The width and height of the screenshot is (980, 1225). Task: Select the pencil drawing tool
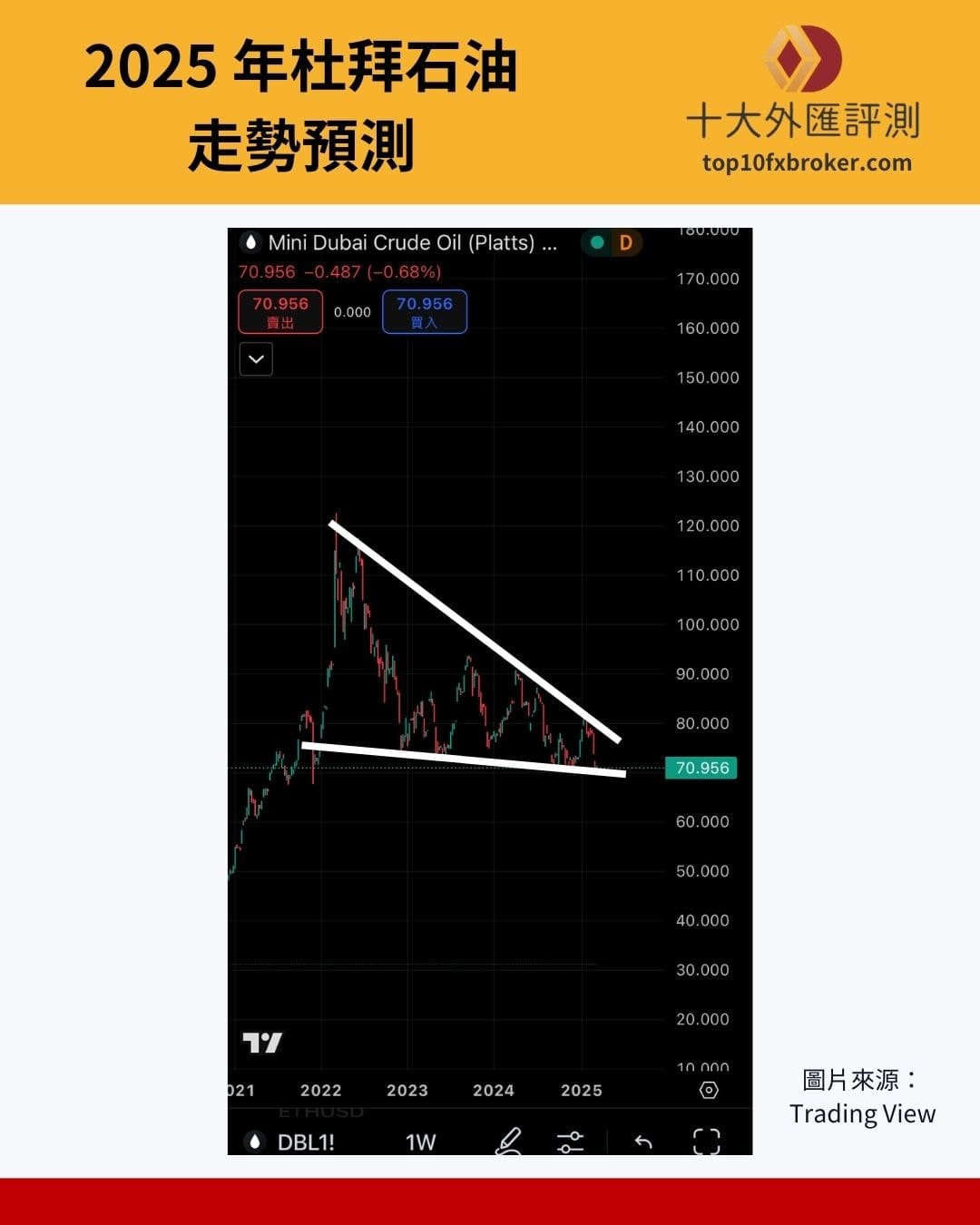click(510, 1139)
